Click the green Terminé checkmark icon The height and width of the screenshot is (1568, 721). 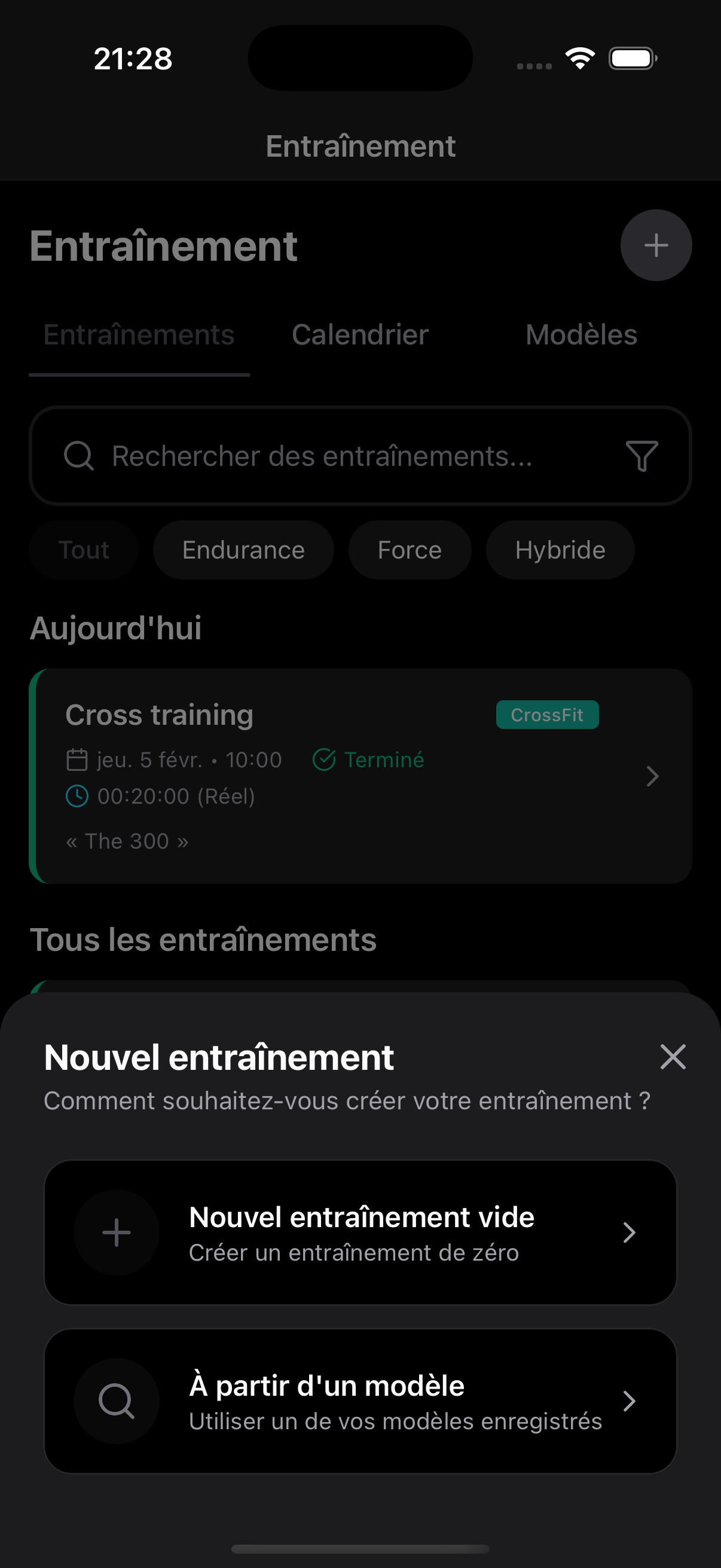pyautogui.click(x=324, y=759)
